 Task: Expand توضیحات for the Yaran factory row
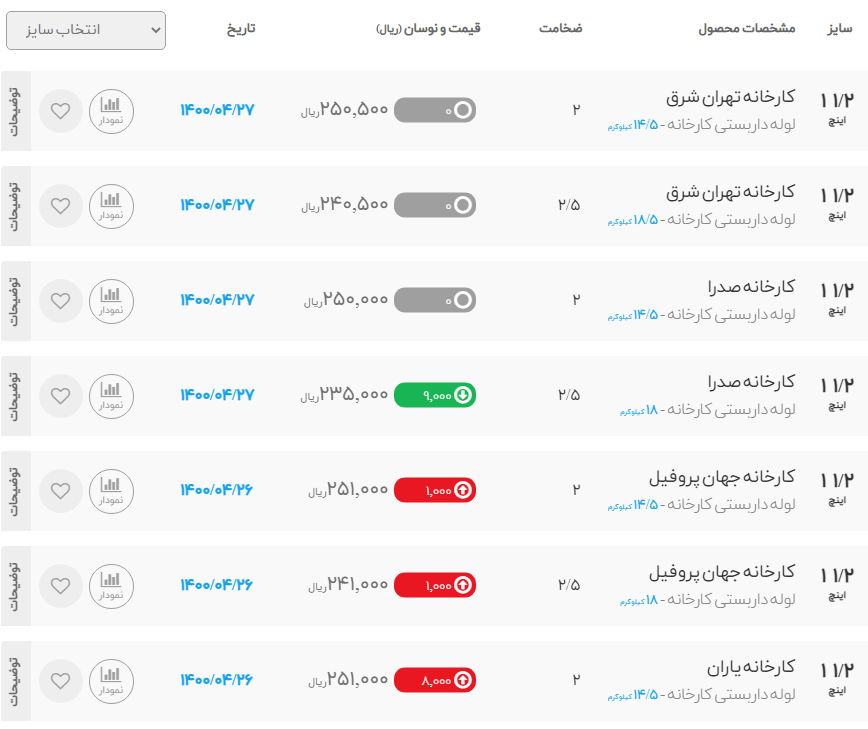click(15, 680)
